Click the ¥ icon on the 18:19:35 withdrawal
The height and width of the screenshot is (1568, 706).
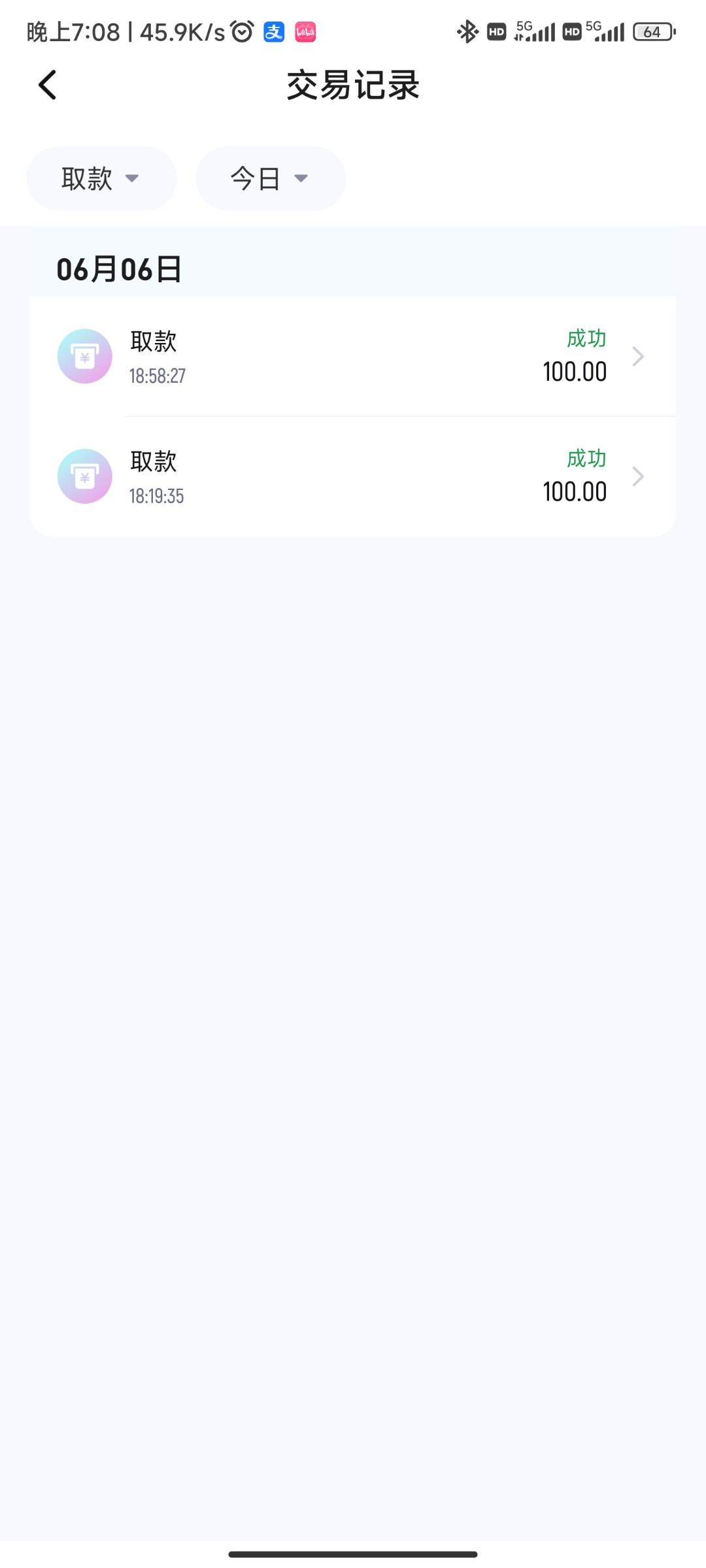84,476
